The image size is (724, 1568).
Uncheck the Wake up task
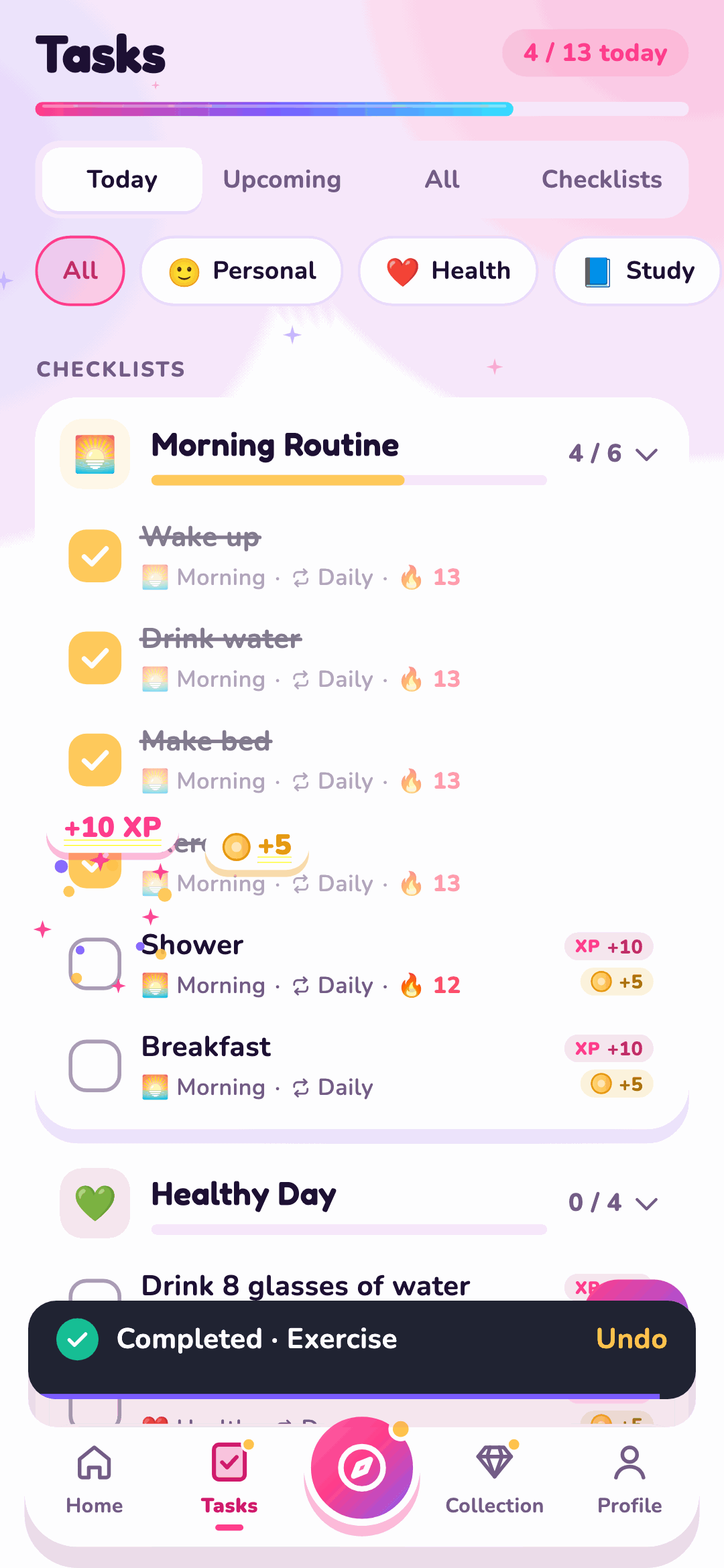pyautogui.click(x=95, y=556)
